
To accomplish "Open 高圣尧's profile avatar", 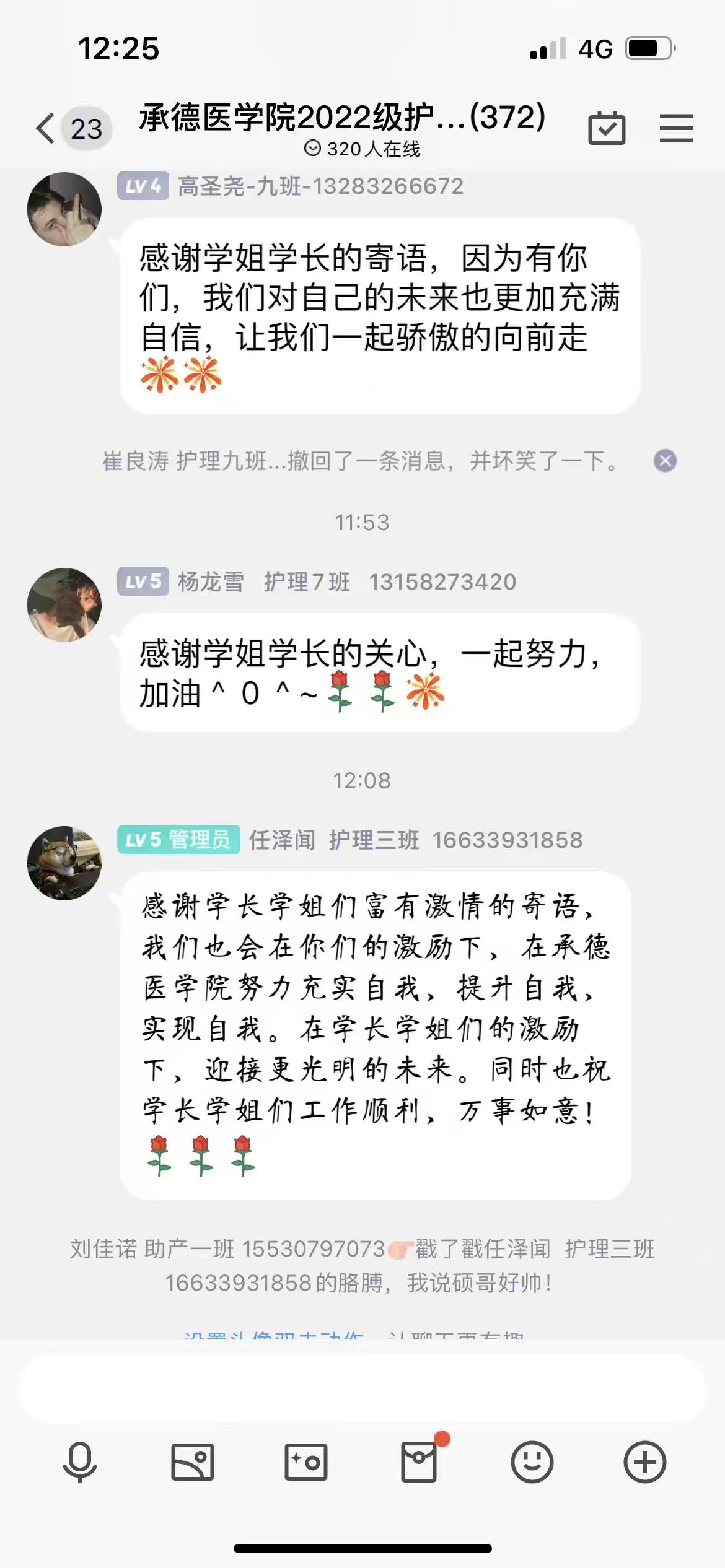I will tap(64, 209).
